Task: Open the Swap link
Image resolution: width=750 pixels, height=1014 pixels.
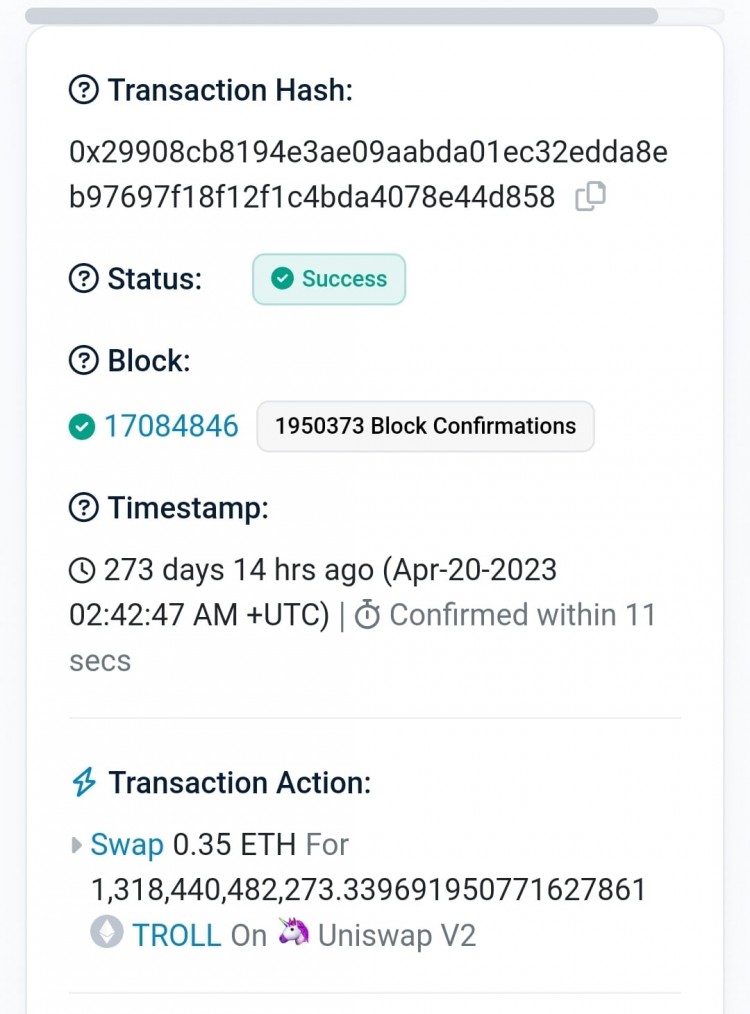Action: [x=126, y=845]
